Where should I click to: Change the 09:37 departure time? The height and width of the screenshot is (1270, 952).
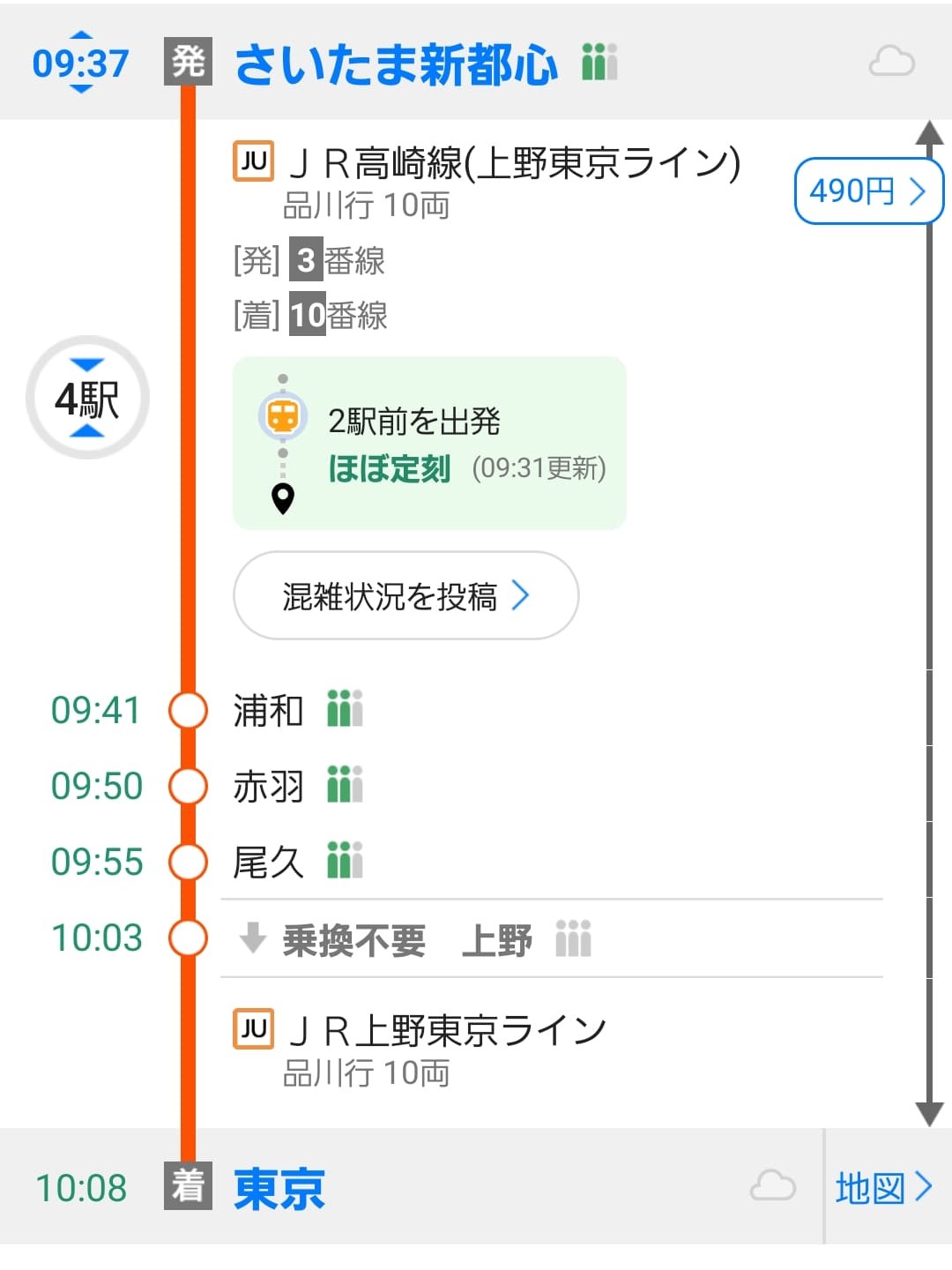(80, 63)
